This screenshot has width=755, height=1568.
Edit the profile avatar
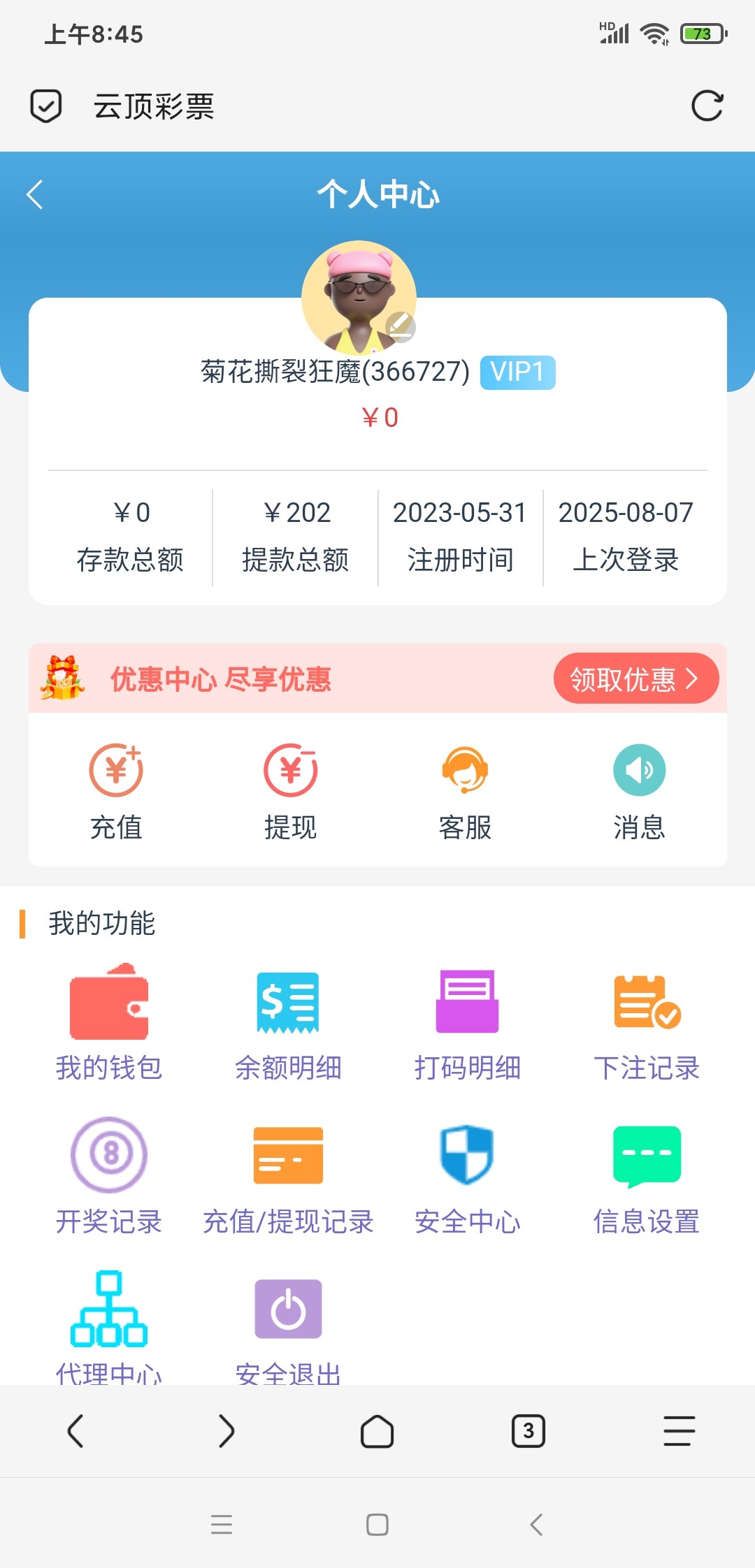400,326
